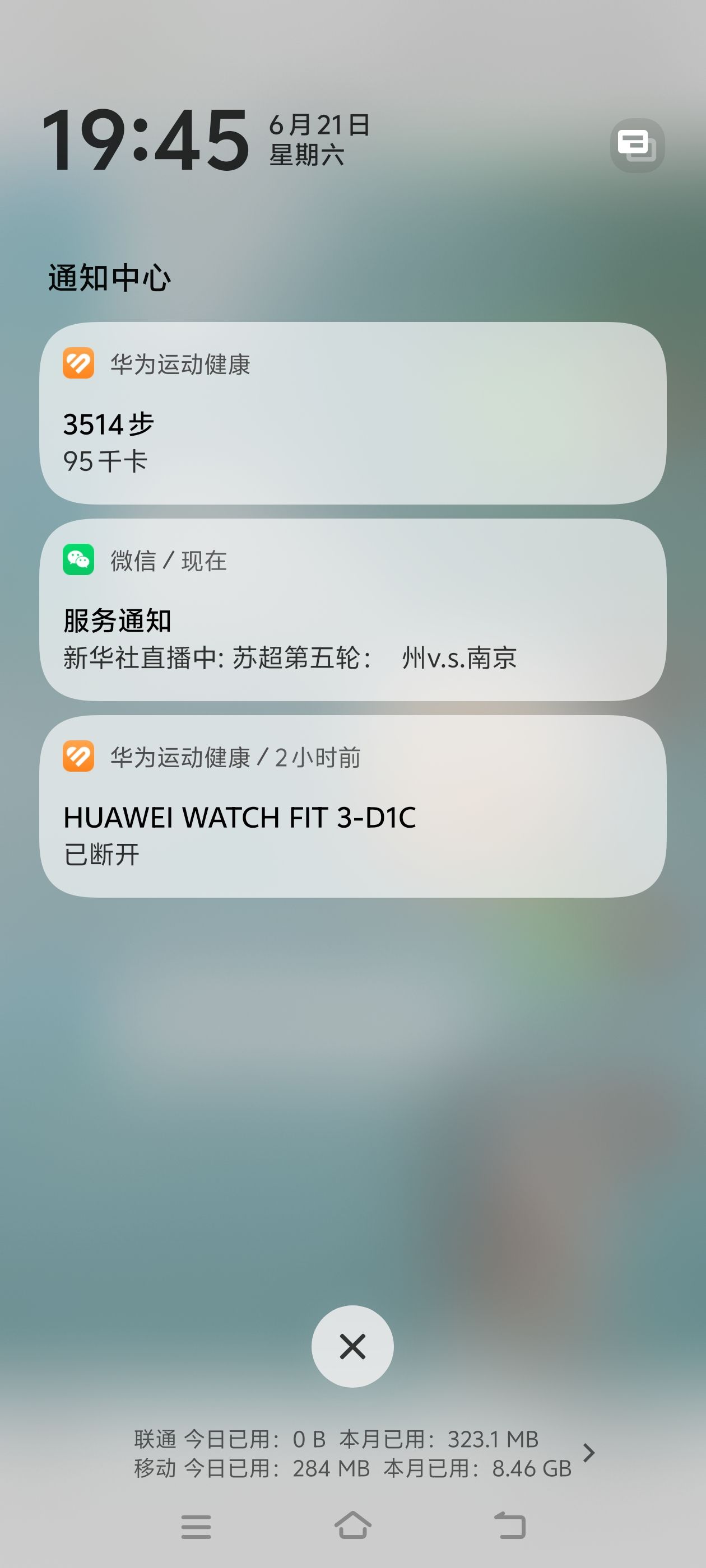Tap the system back button

[509, 1525]
